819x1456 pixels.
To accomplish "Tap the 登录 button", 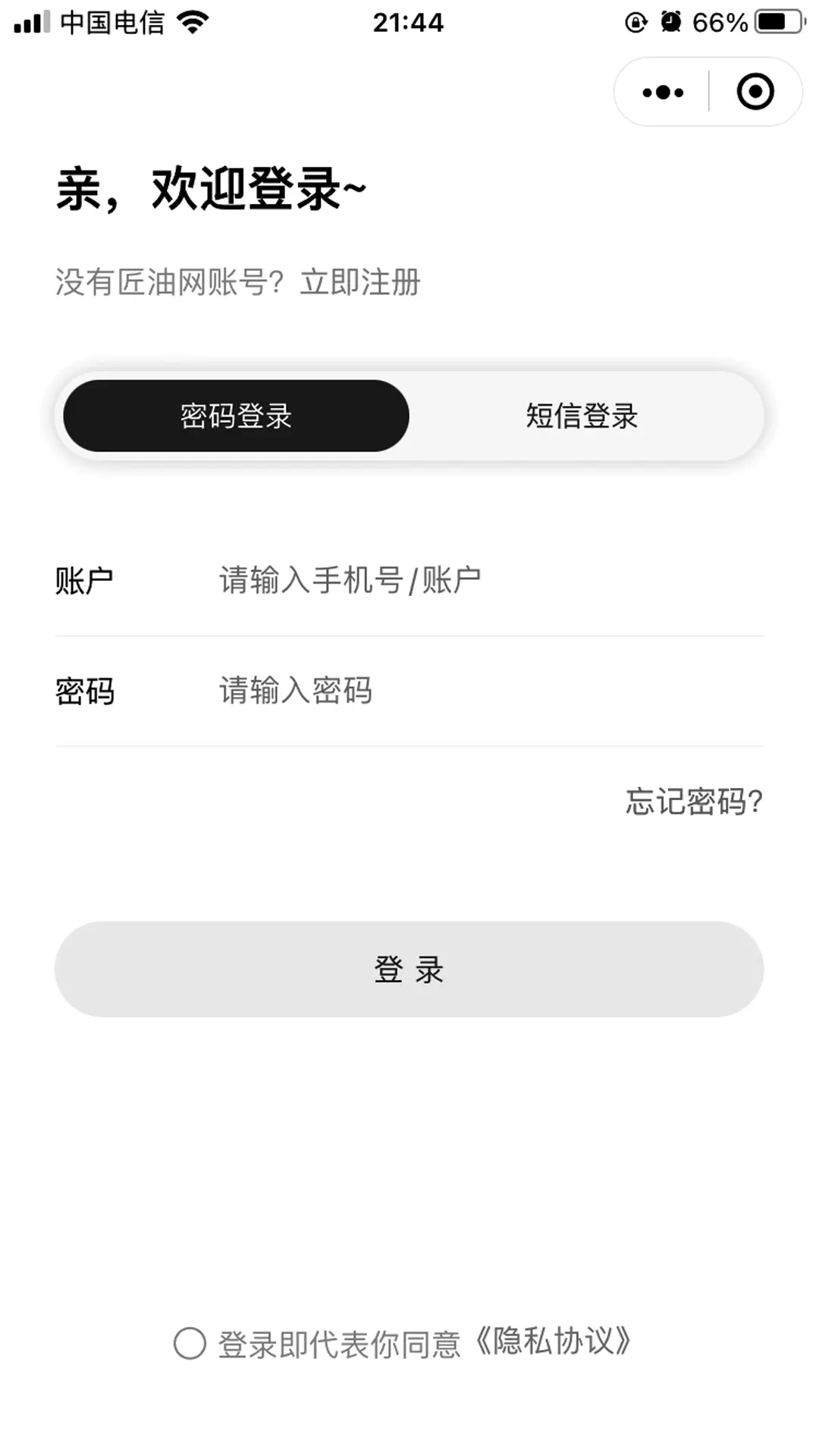I will pos(409,969).
